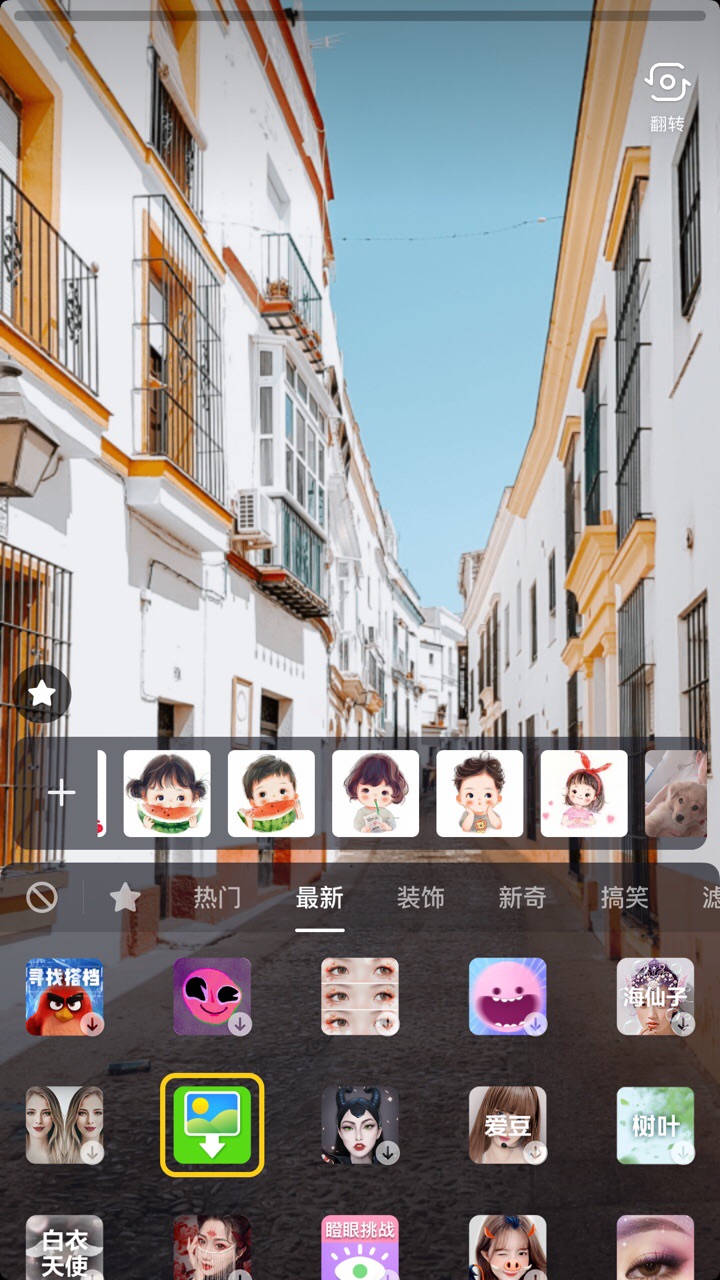
Task: Flip the camera with 翻转 button
Action: click(x=668, y=96)
